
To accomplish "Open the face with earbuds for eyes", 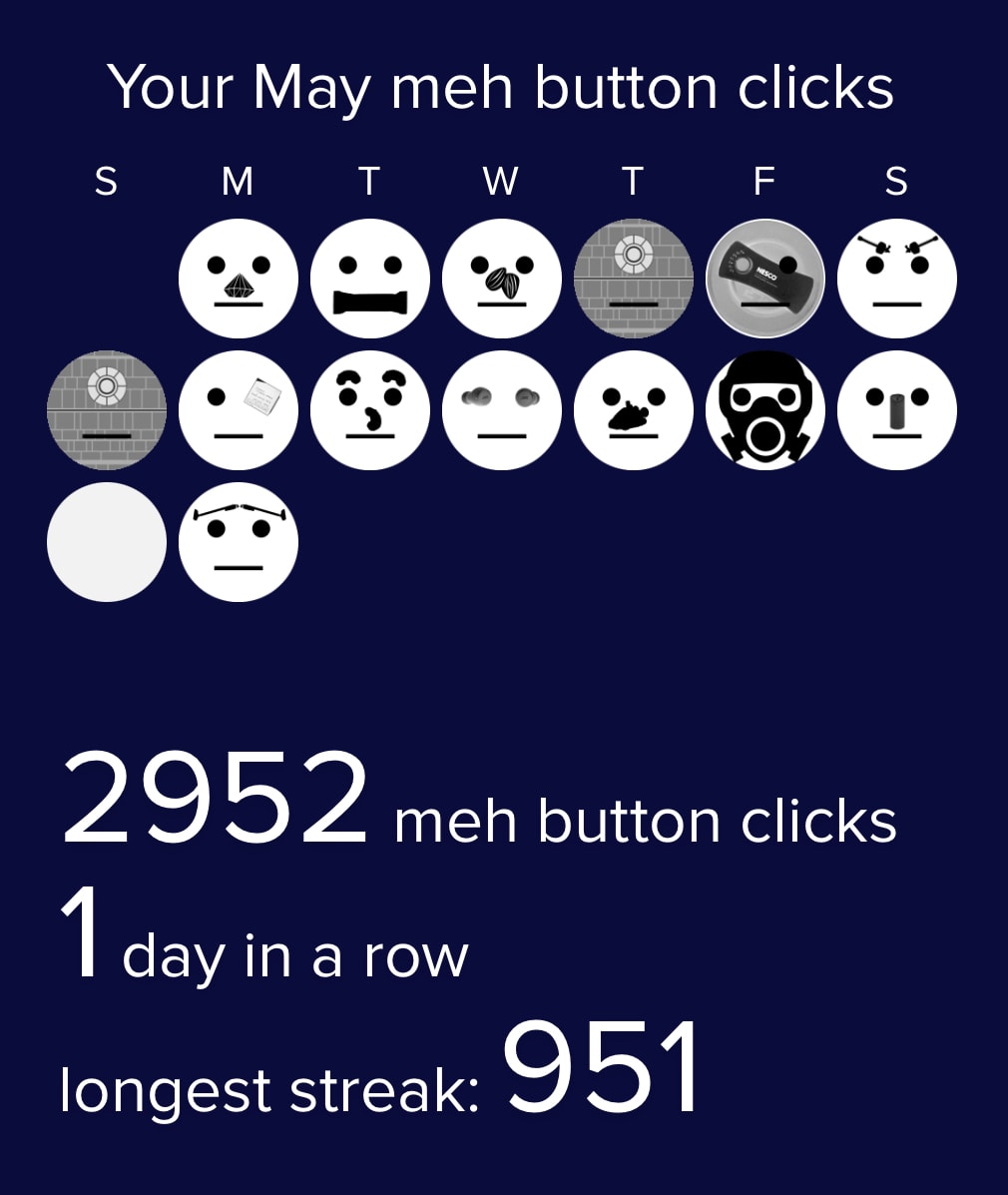I will click(502, 410).
